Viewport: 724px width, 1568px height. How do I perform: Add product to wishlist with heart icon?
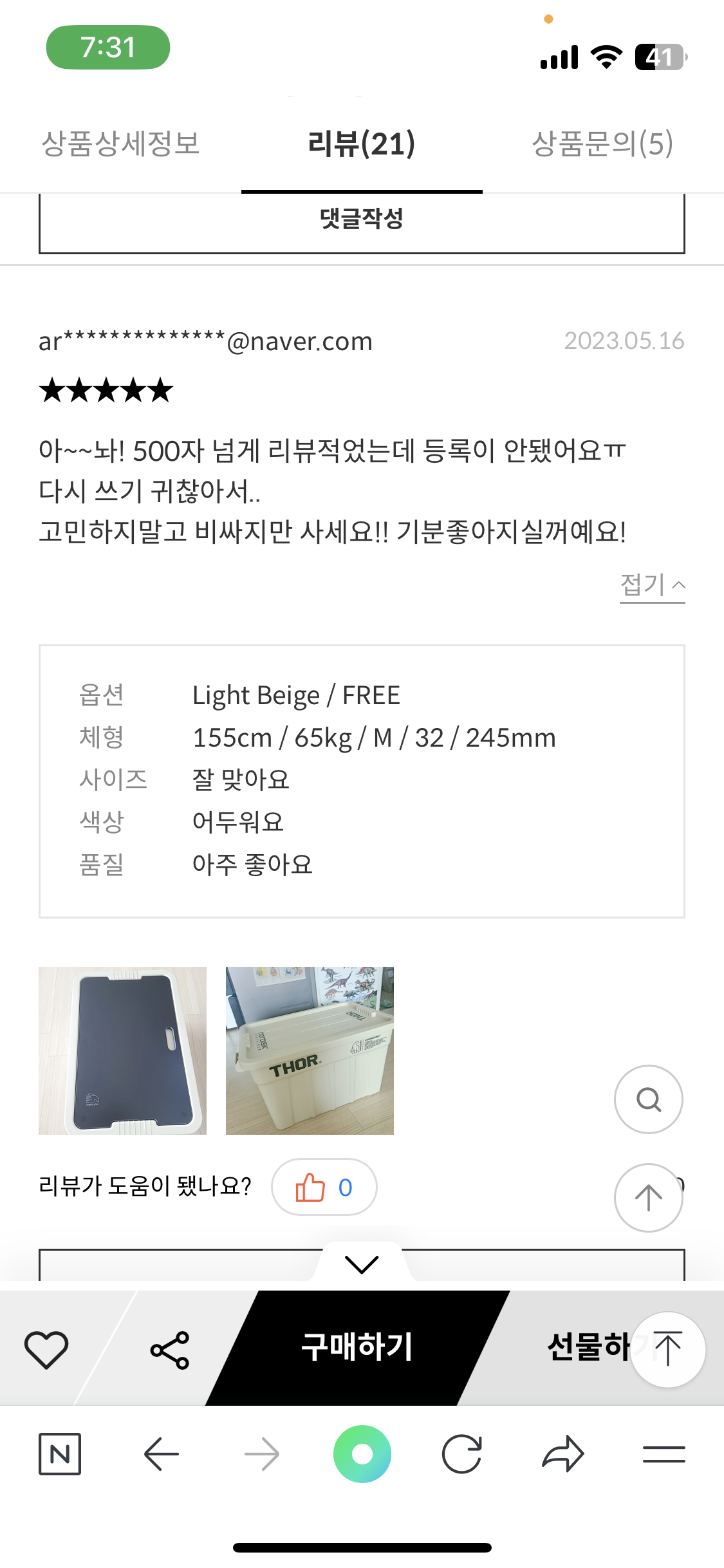pos(46,1349)
